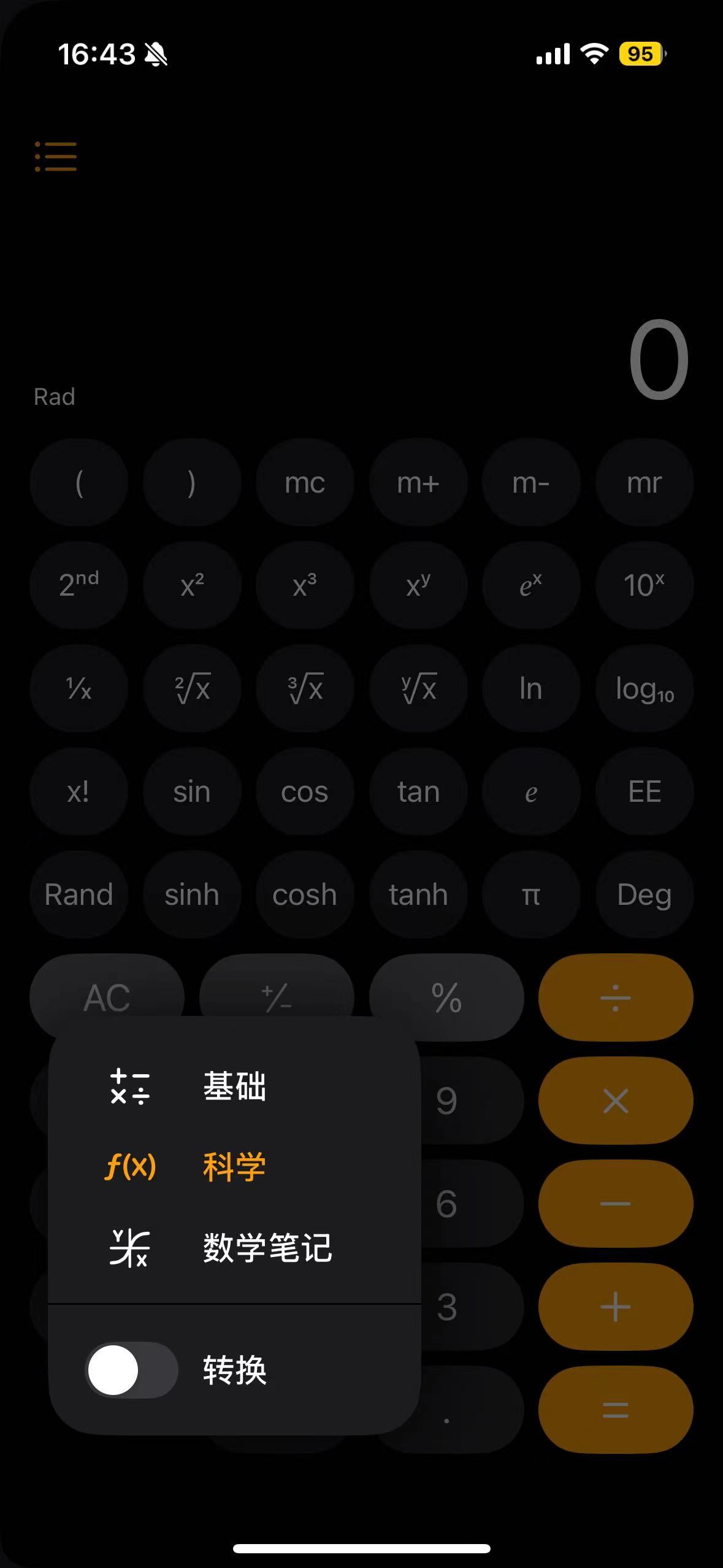The width and height of the screenshot is (723, 1568).
Task: Tap the percent key
Action: tap(446, 997)
